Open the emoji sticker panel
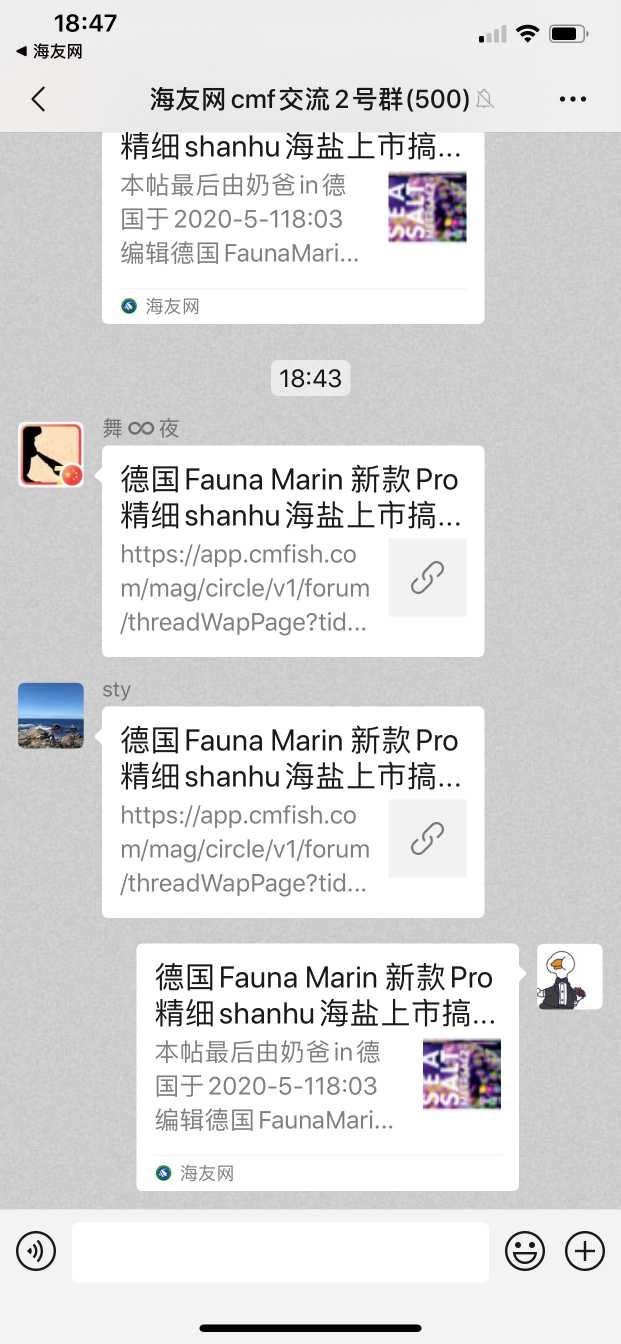The height and width of the screenshot is (1344, 621). coord(525,1251)
